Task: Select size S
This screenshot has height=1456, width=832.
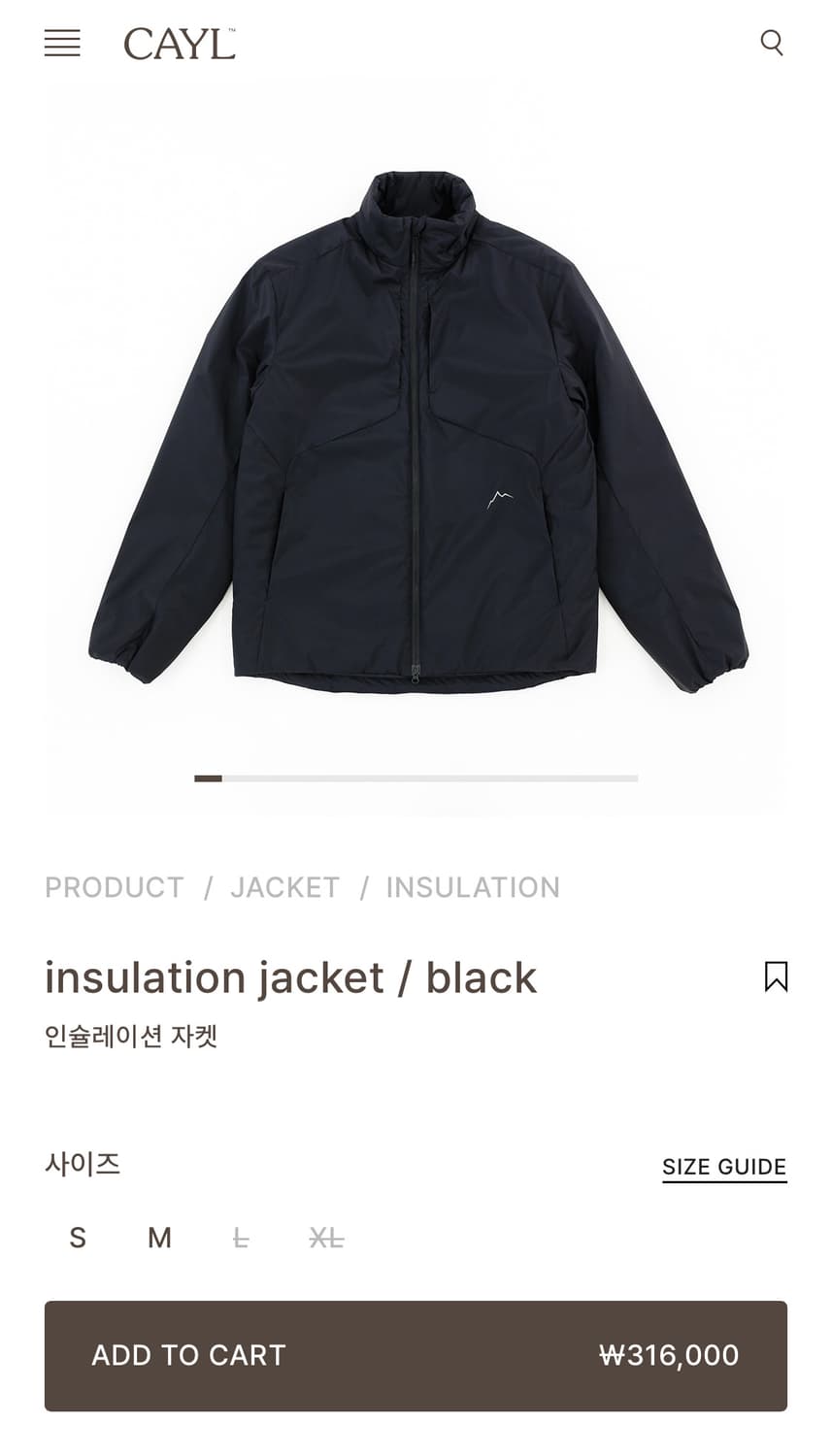Action: [x=78, y=1238]
